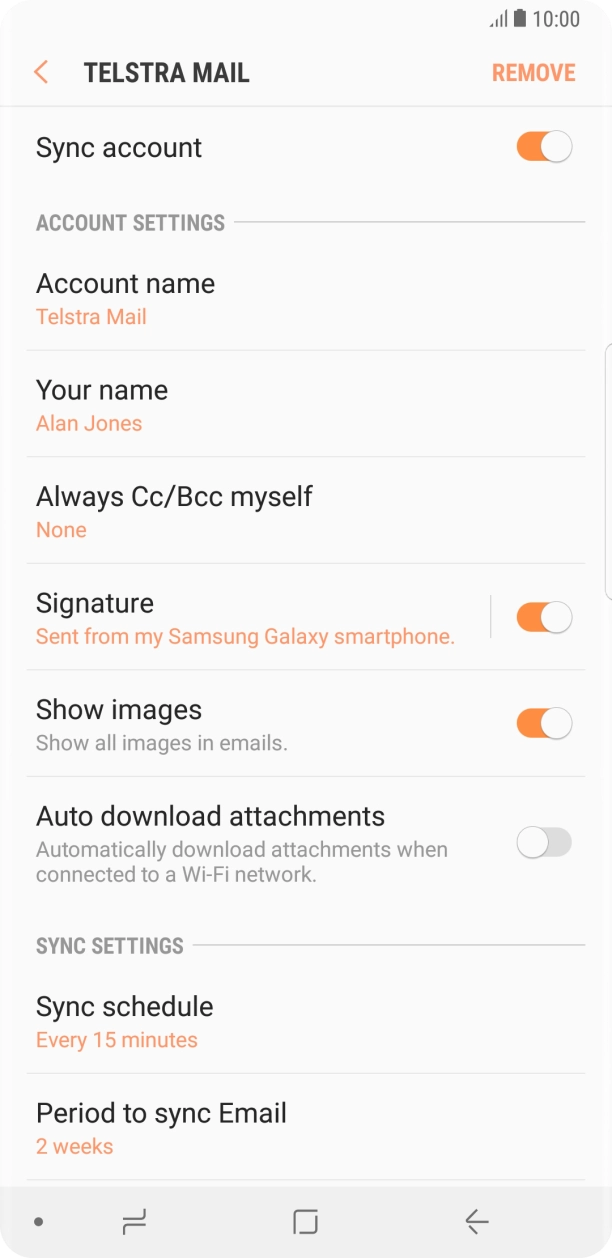Go to the home screen
612x1258 pixels.
click(x=305, y=1221)
